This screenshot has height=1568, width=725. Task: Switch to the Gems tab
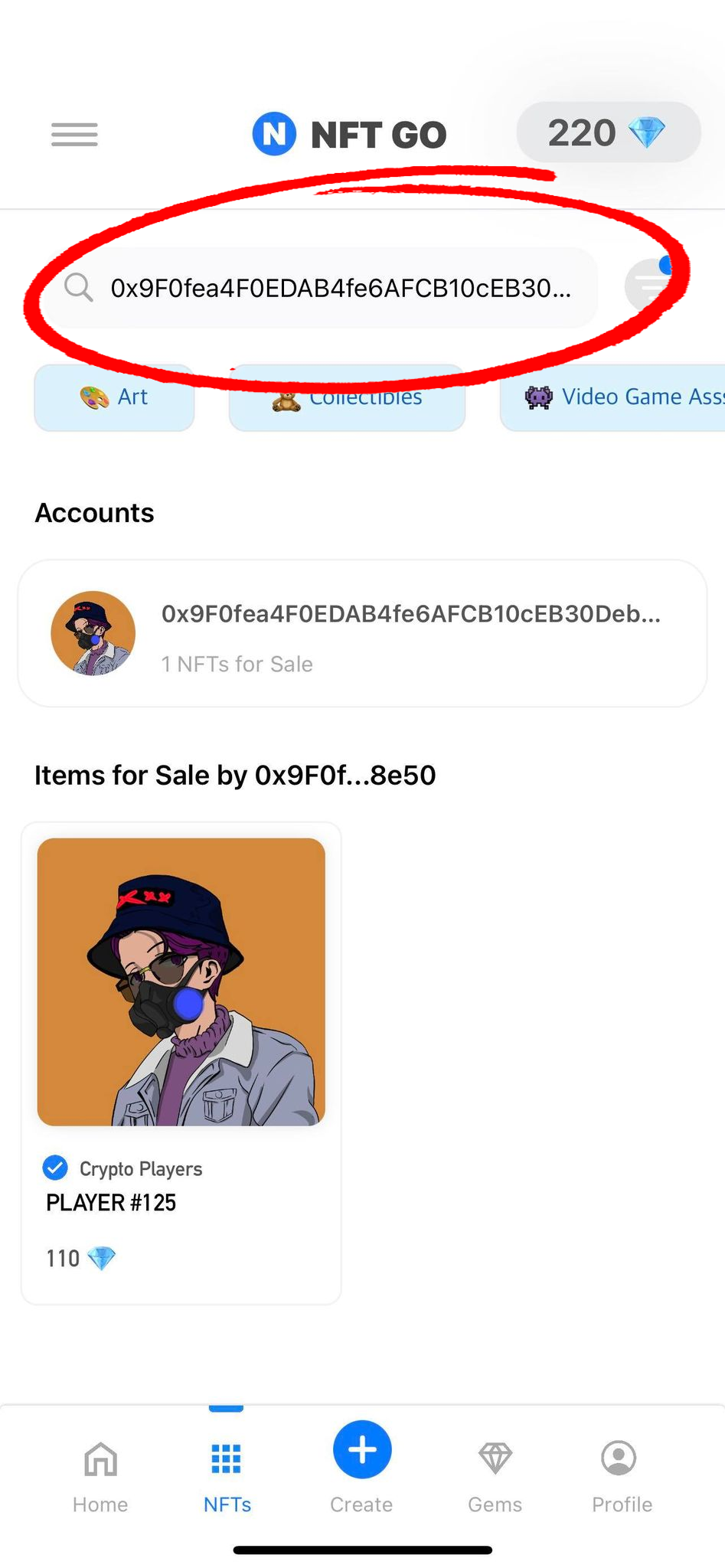(x=495, y=1477)
